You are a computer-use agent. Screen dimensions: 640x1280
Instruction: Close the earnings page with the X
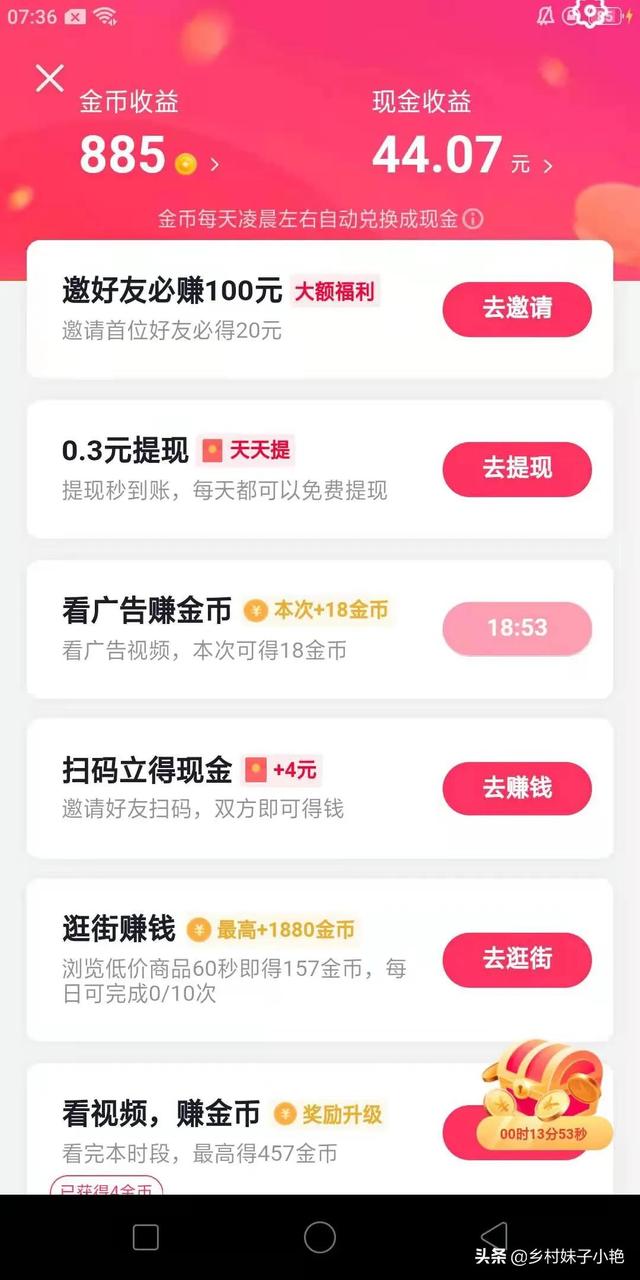(50, 78)
